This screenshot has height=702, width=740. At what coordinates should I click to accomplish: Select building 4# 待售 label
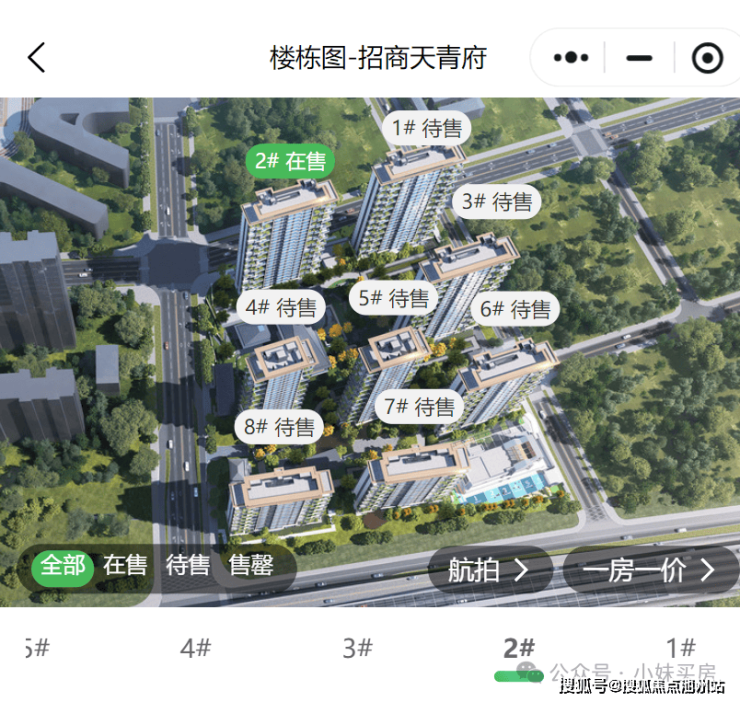pos(281,307)
